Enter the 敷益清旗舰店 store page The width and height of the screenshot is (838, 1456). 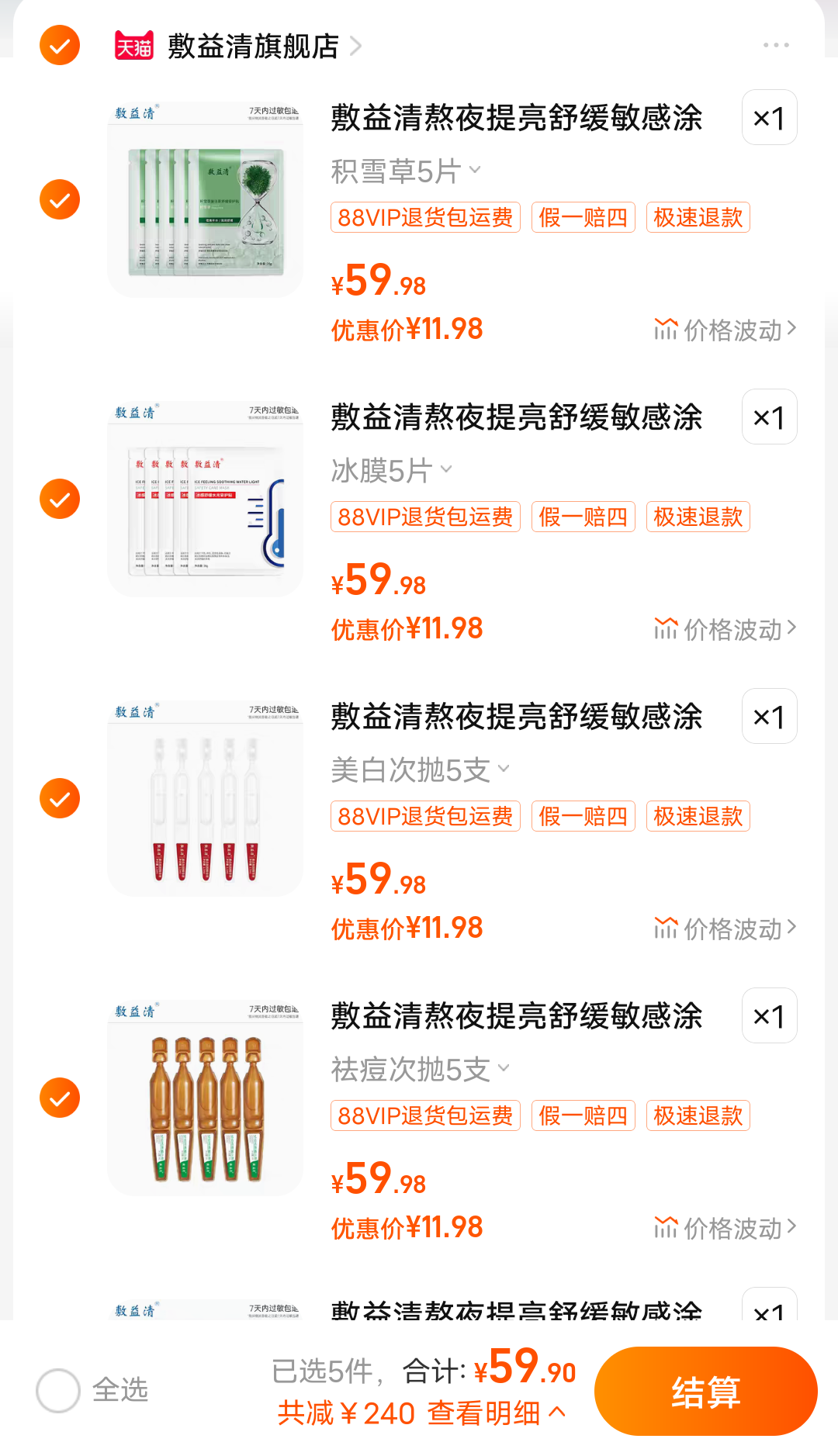tap(251, 46)
